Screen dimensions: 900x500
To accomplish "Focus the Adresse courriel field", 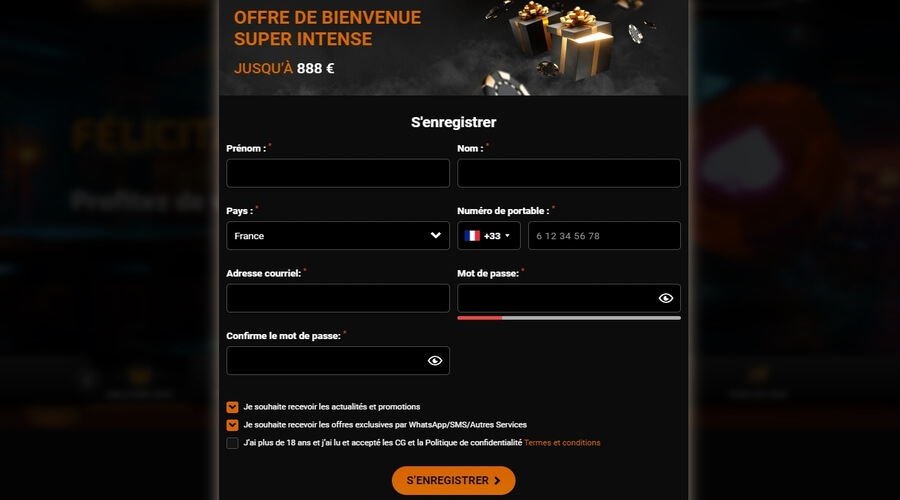I will (x=338, y=298).
